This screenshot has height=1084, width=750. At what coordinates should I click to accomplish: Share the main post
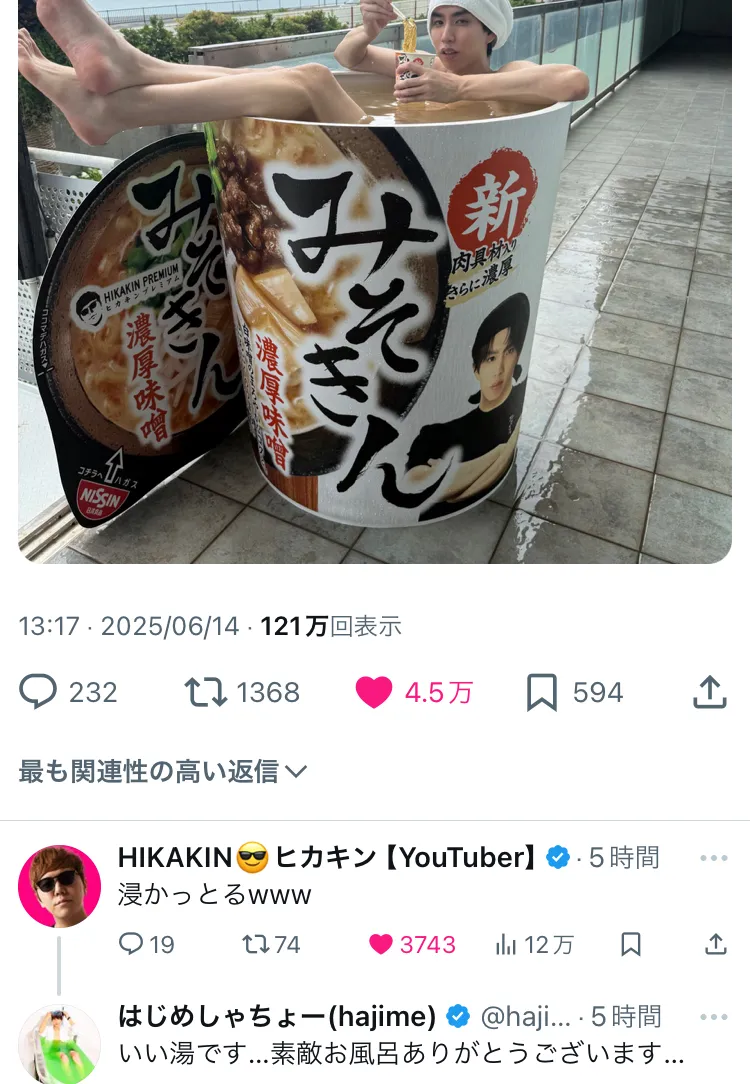(x=710, y=692)
